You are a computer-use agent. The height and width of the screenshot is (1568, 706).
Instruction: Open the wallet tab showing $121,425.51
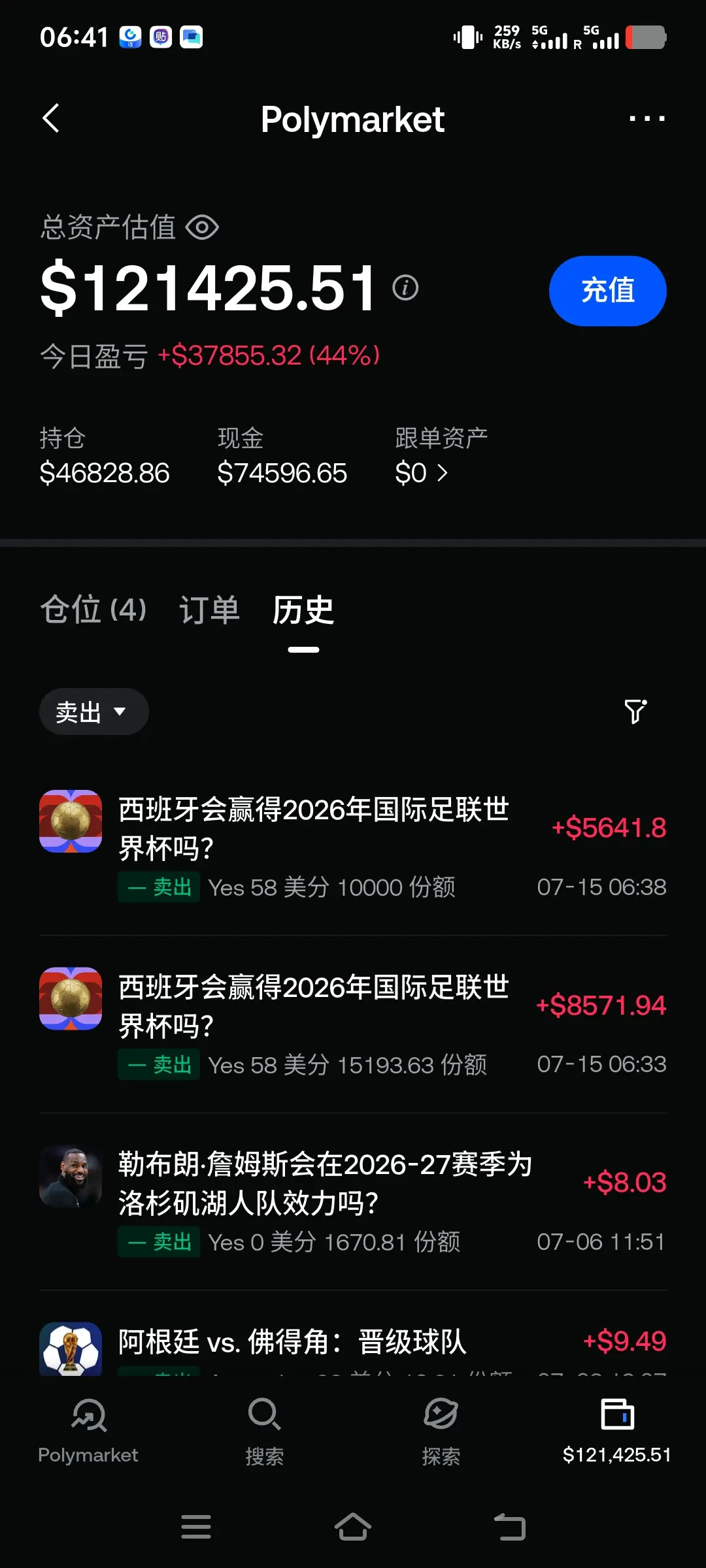point(617,1432)
